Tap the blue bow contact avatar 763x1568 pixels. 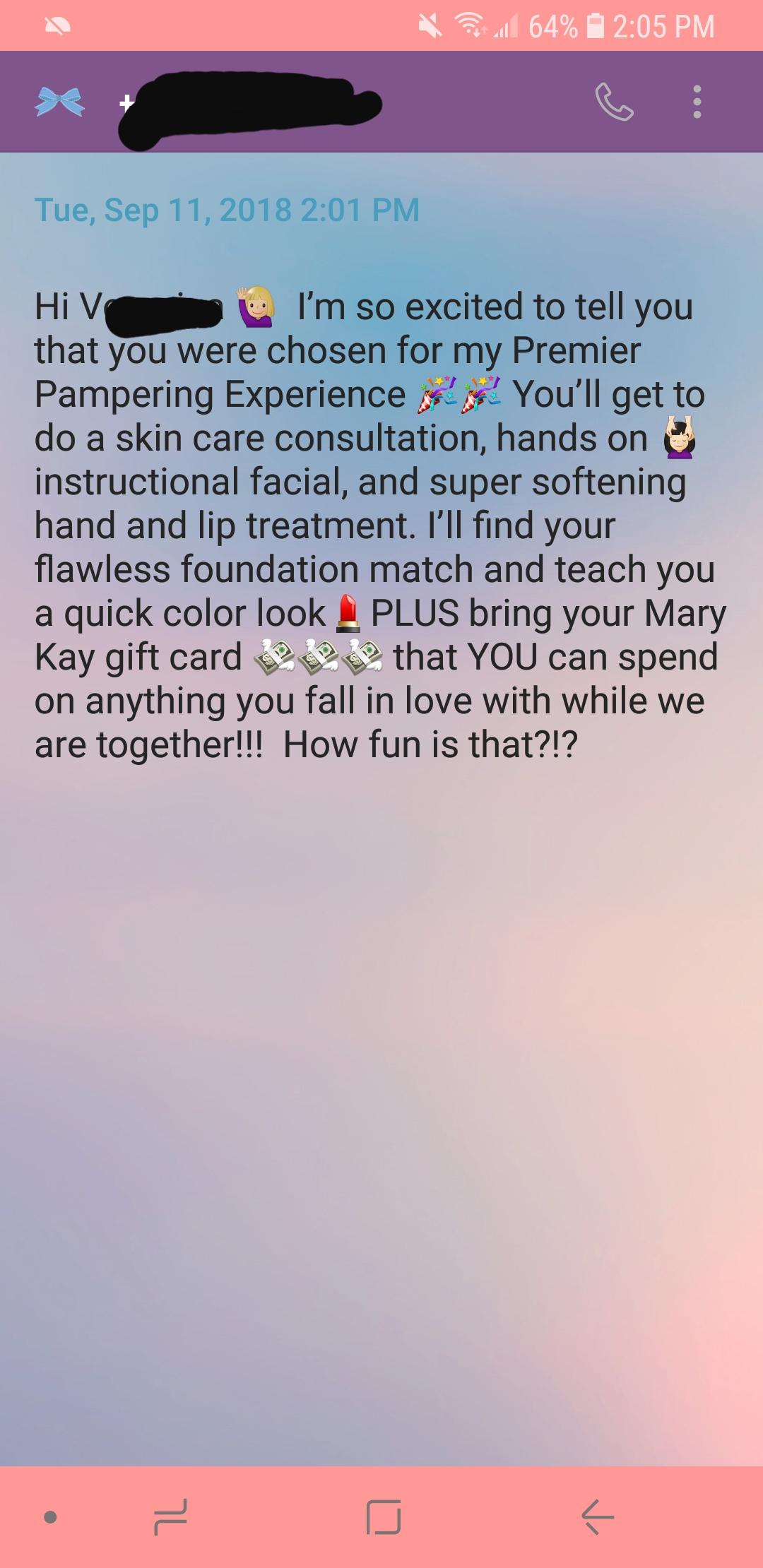(60, 101)
